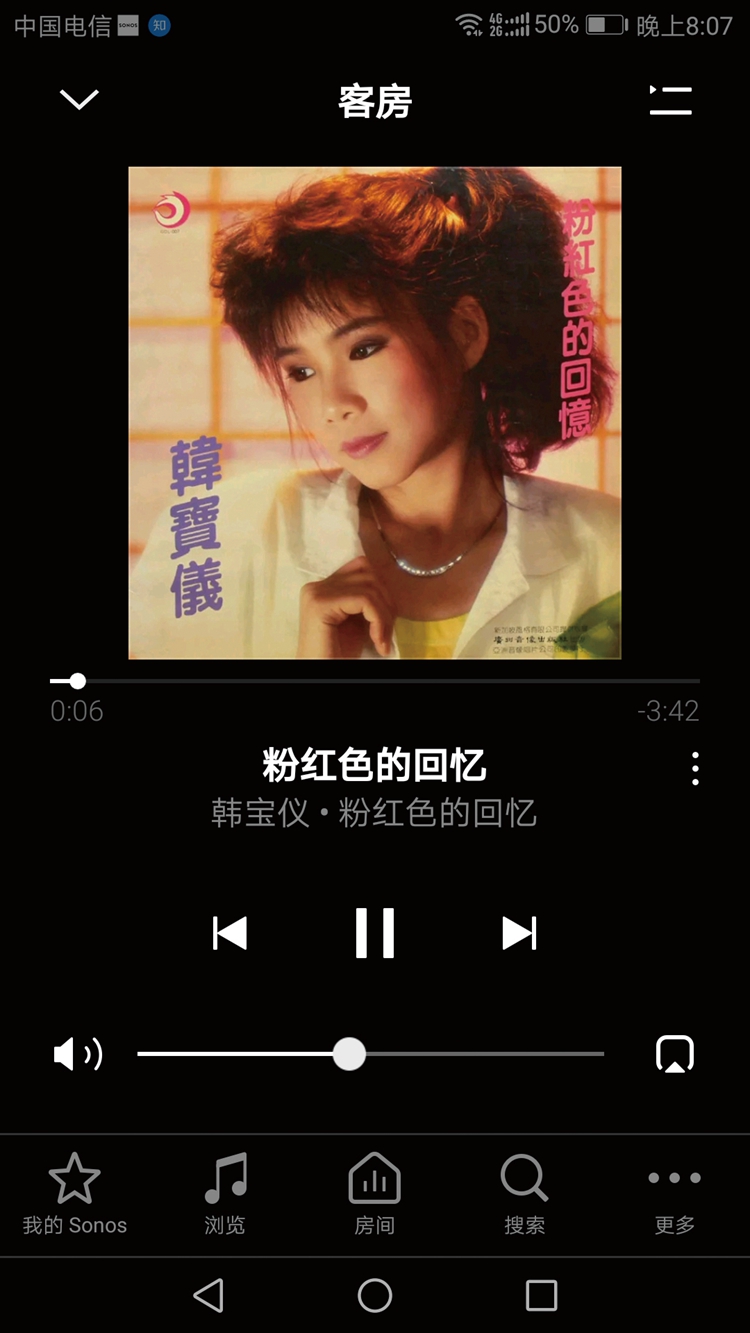Mute the speaker volume
The width and height of the screenshot is (750, 1333).
click(78, 1054)
